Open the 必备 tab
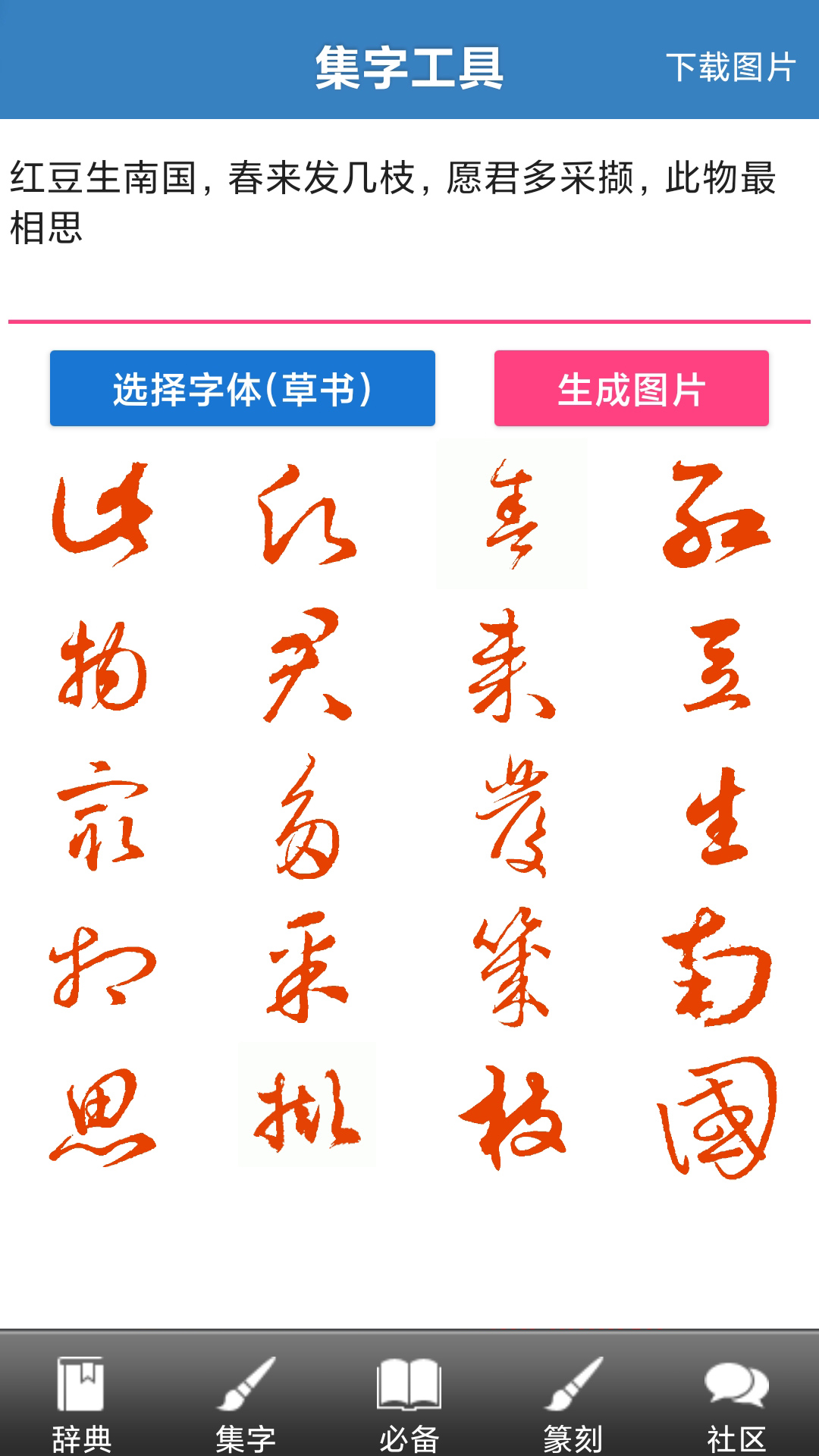The height and width of the screenshot is (1456, 819). [x=409, y=1401]
